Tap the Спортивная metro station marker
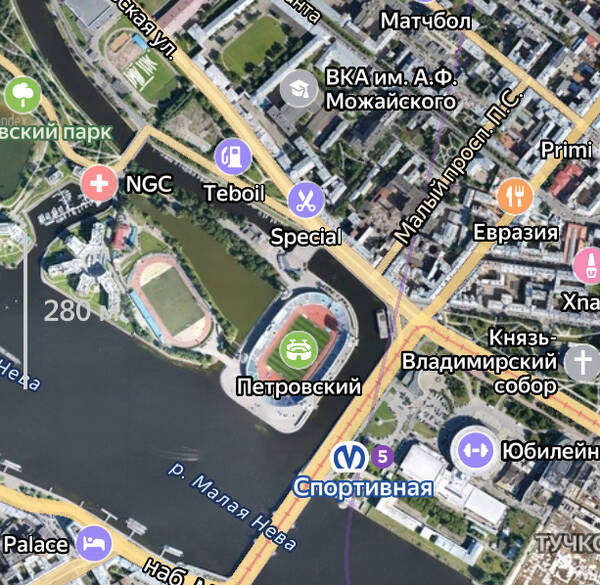600x585 pixels. click(x=349, y=458)
